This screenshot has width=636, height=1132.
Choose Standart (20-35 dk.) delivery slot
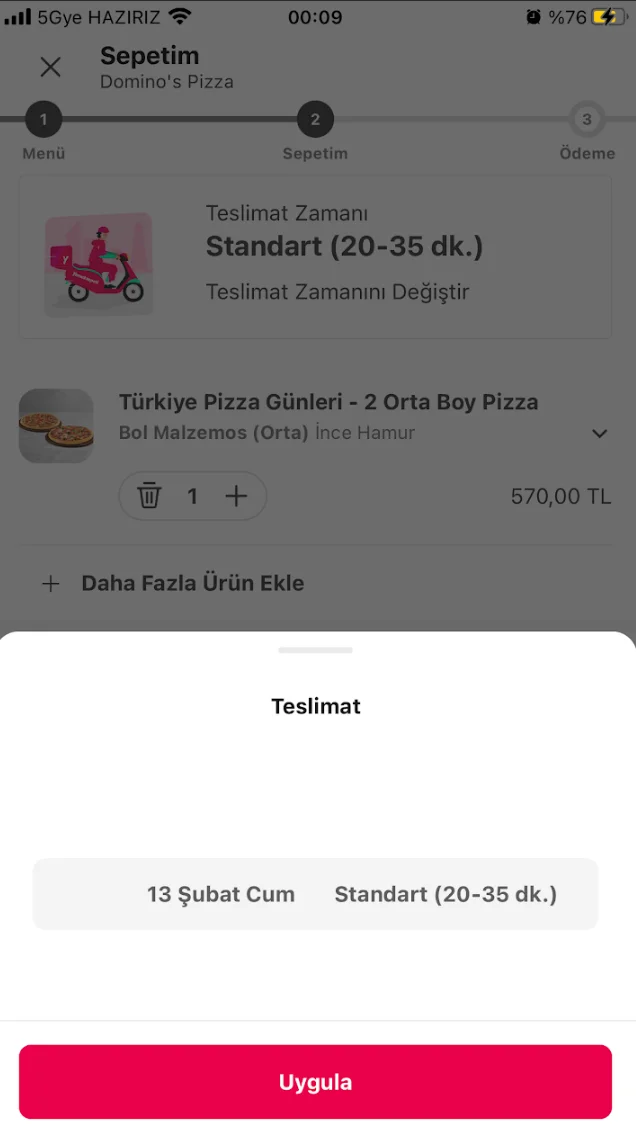pyautogui.click(x=445, y=894)
